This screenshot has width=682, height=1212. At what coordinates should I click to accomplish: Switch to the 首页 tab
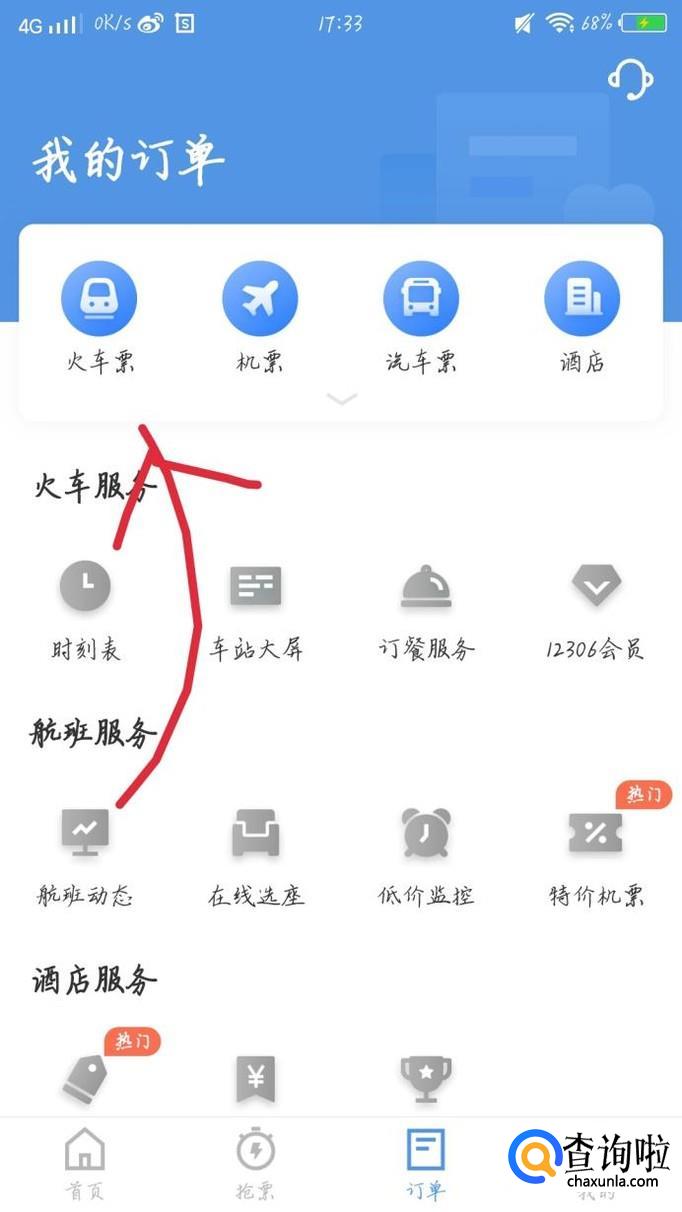click(85, 1164)
